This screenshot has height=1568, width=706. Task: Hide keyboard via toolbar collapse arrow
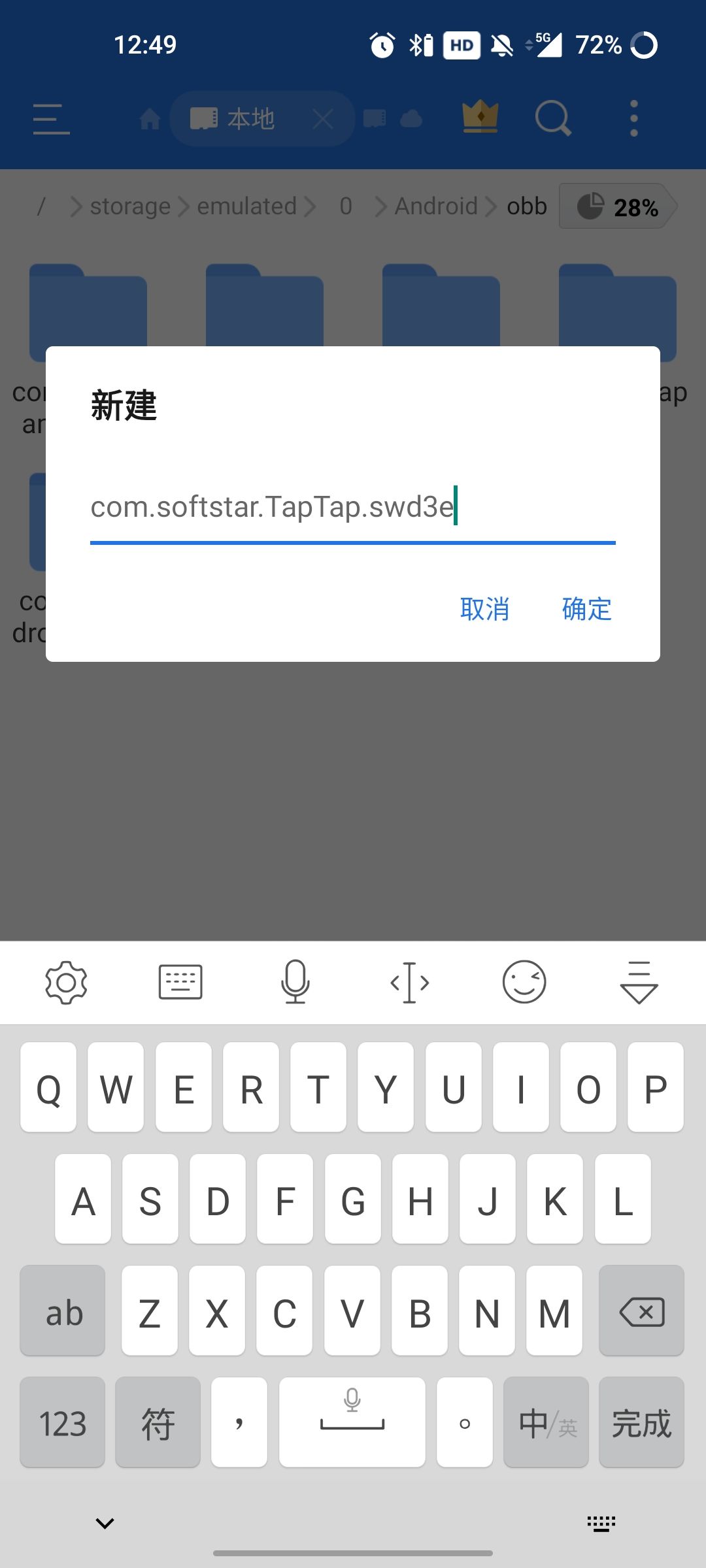click(x=638, y=982)
